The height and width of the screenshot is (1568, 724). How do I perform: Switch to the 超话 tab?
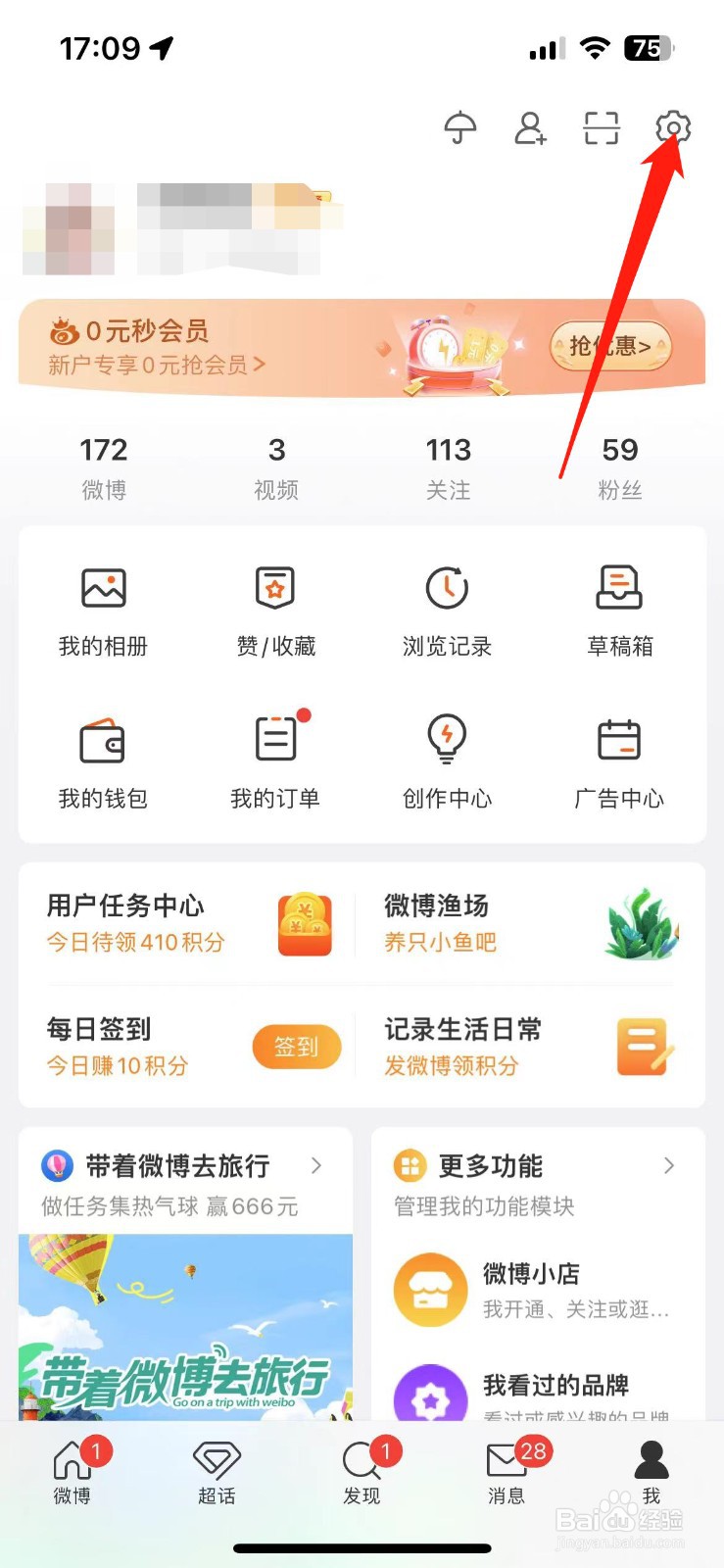217,1470
